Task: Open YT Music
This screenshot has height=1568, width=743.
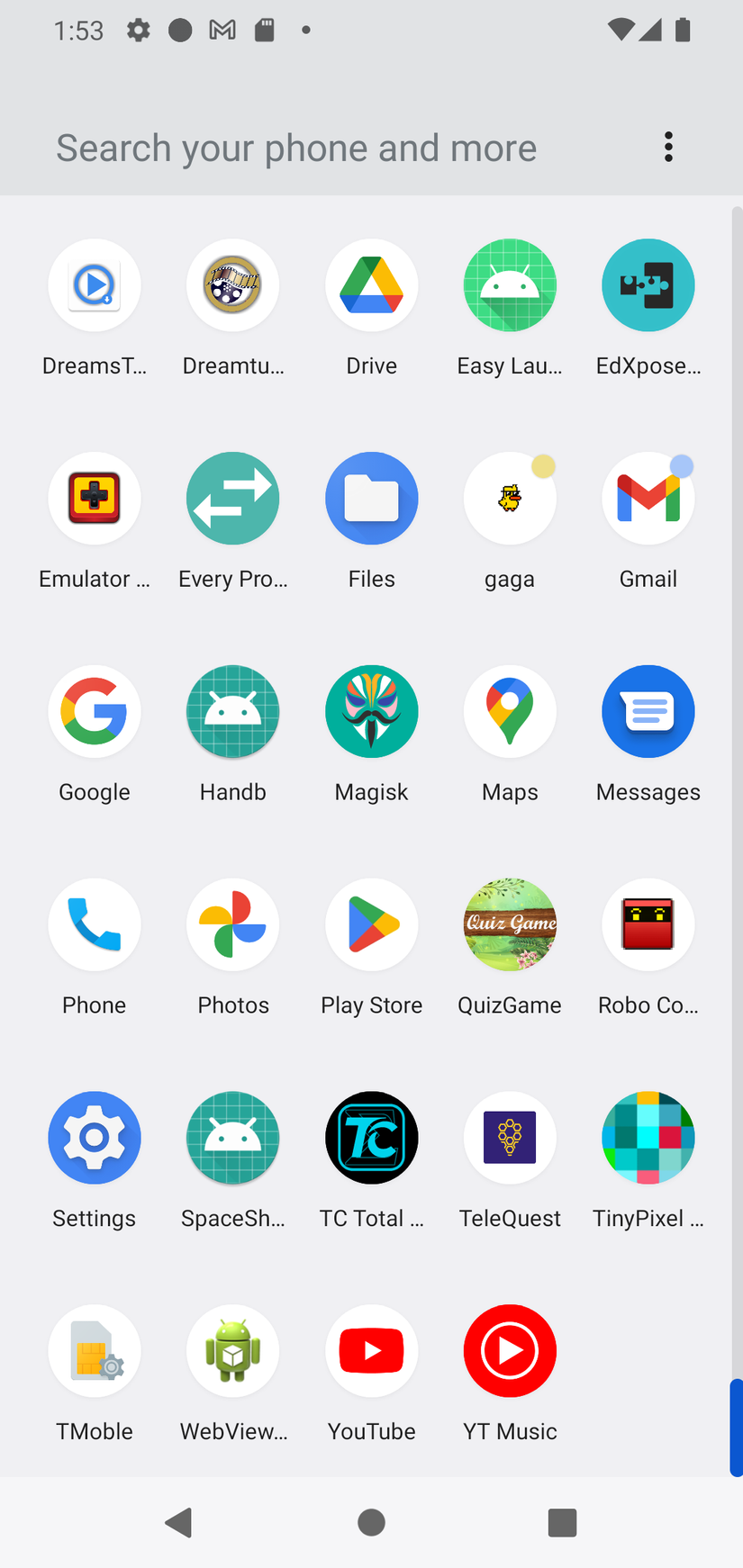Action: (x=509, y=1350)
